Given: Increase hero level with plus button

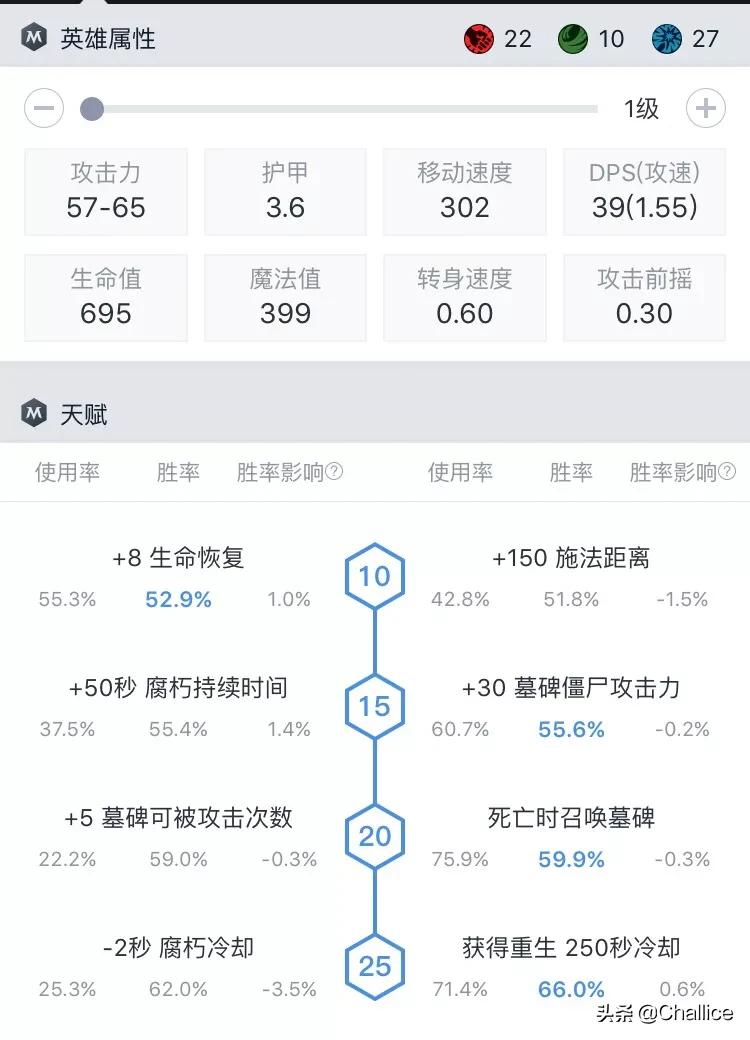Looking at the screenshot, I should (x=706, y=108).
